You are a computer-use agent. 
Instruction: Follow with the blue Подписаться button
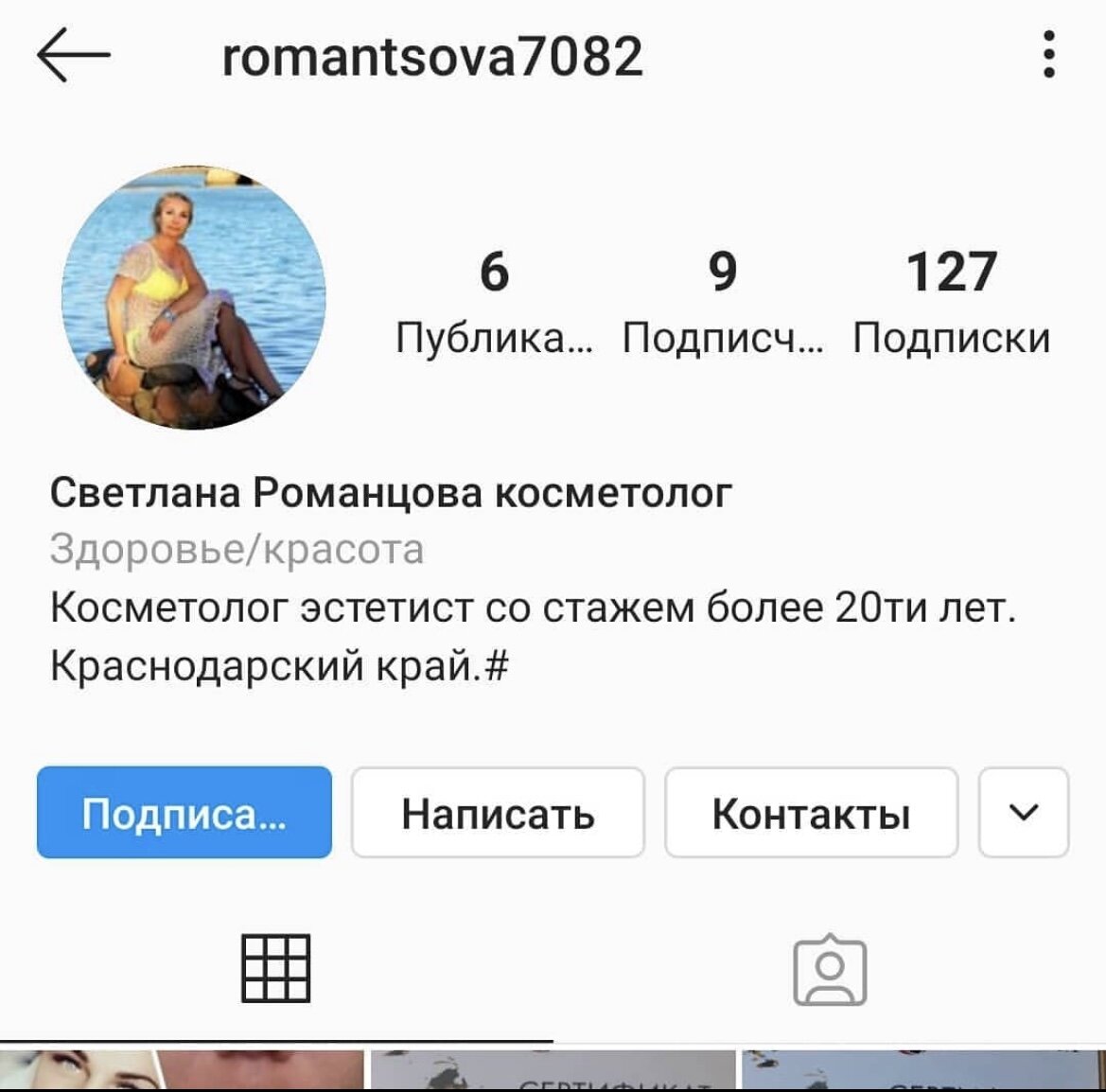[x=184, y=813]
